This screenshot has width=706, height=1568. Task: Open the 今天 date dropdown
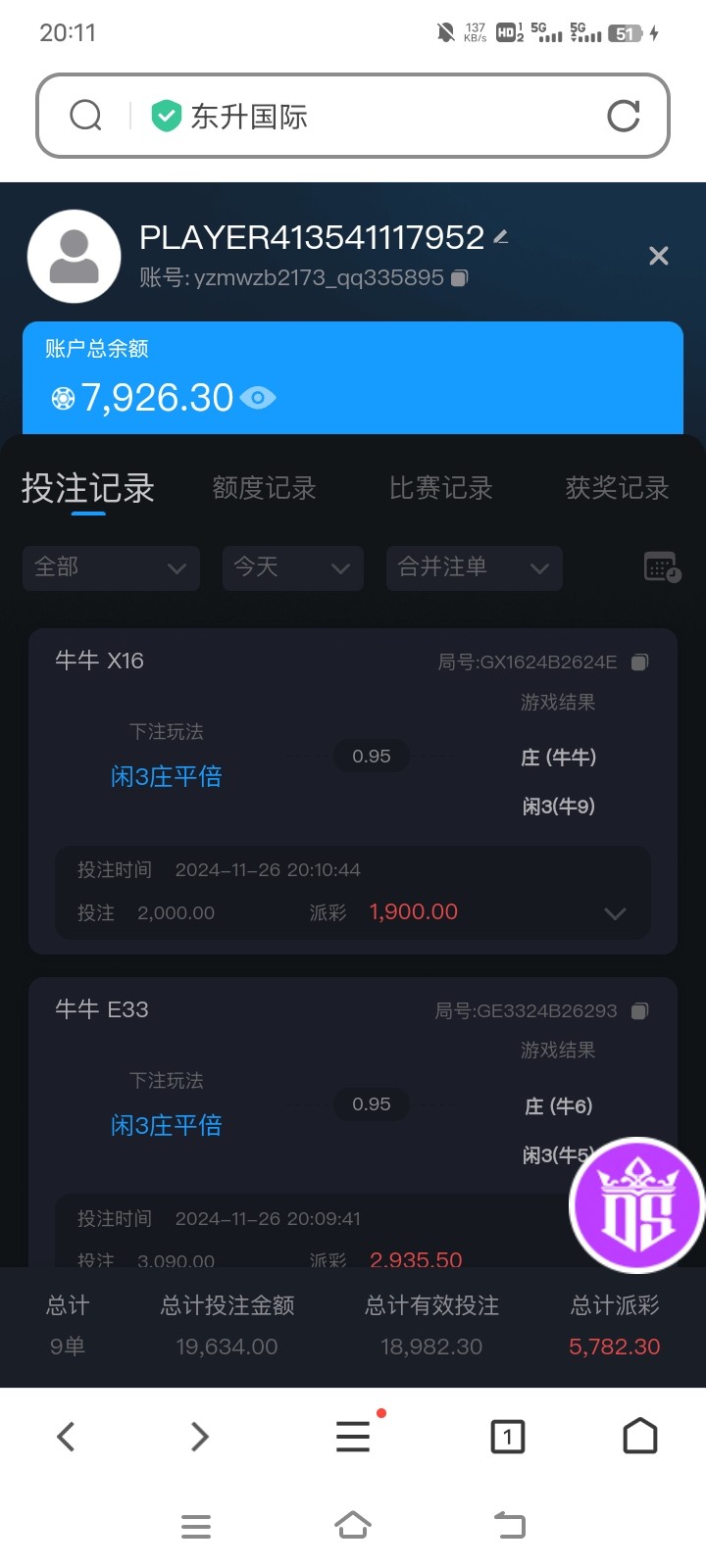pos(293,567)
